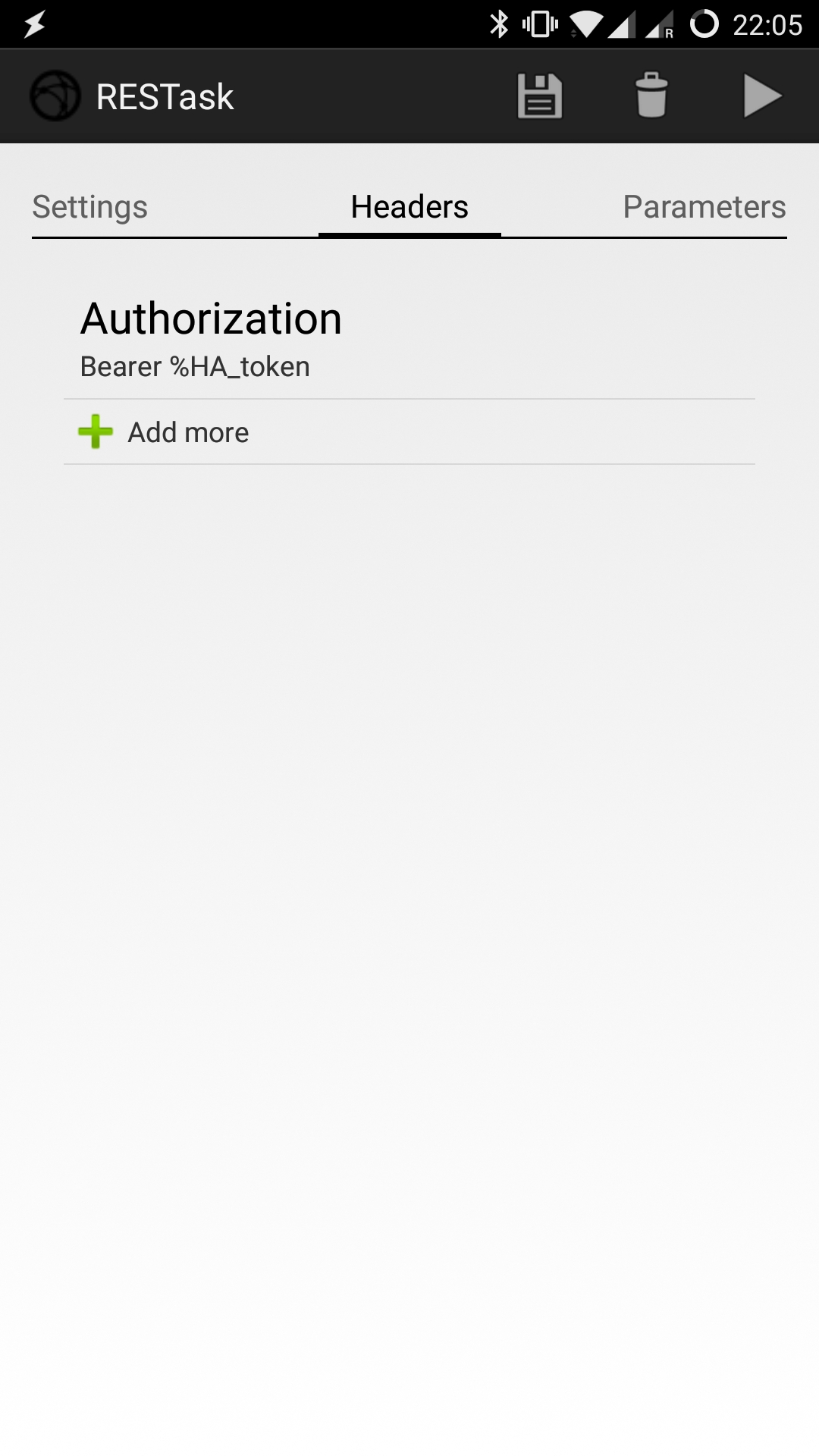Go to the Parameters tab
Viewport: 819px width, 1456px height.
704,207
